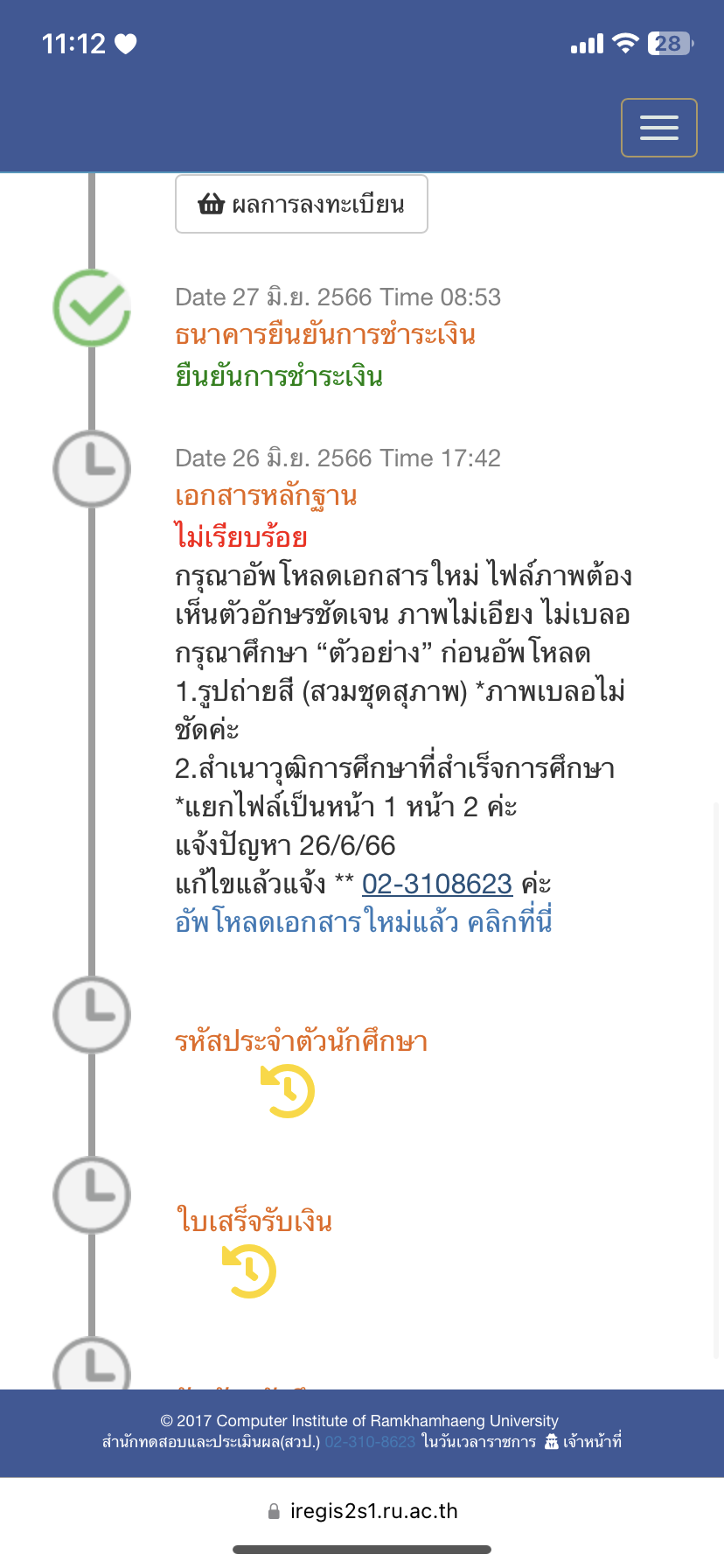Open the hamburger menu
This screenshot has width=724, height=1568.
(658, 128)
